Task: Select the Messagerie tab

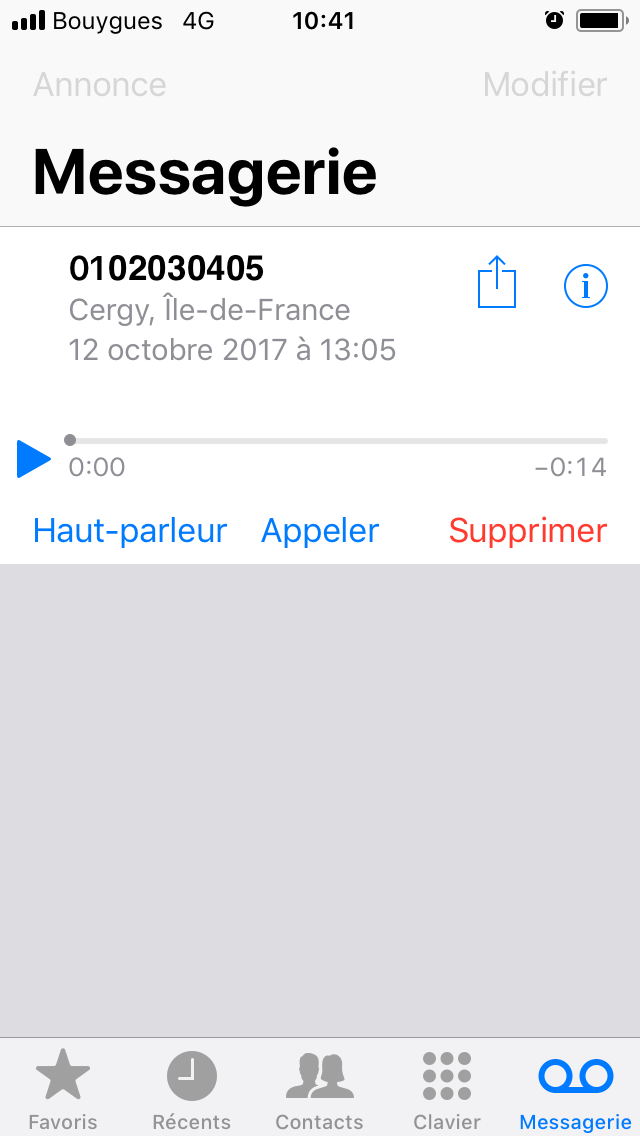Action: click(575, 1089)
